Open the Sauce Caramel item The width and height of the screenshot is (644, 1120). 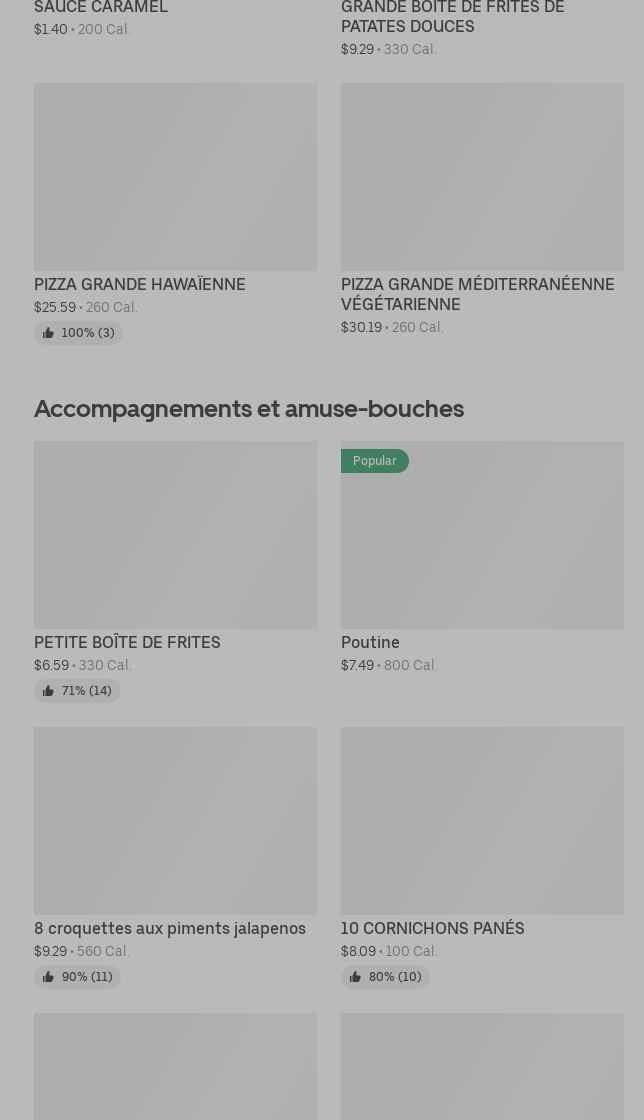pos(101,8)
